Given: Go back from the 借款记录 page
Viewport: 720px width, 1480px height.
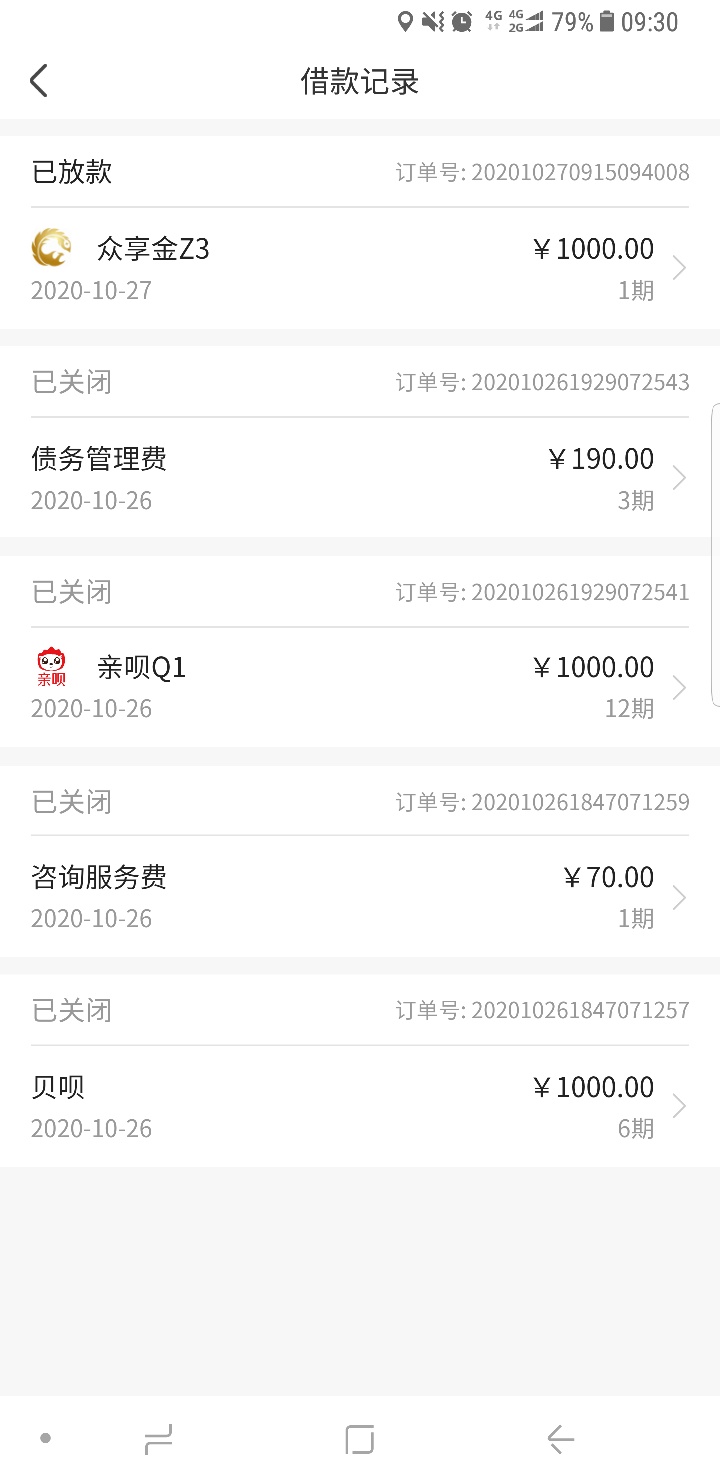Looking at the screenshot, I should (x=39, y=81).
